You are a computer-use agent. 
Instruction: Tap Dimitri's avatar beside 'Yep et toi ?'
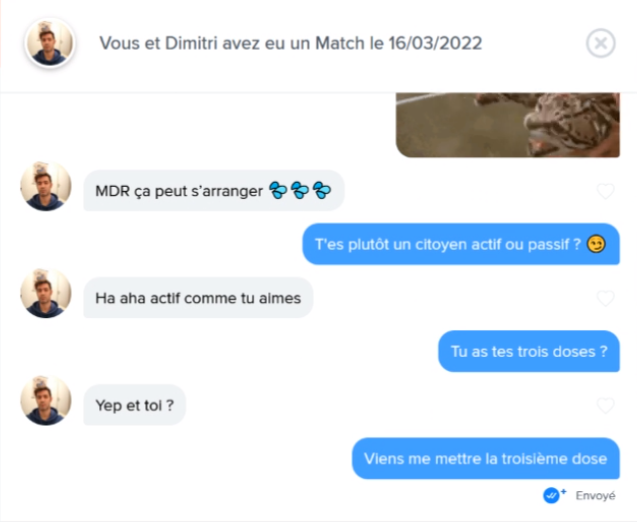tap(46, 401)
